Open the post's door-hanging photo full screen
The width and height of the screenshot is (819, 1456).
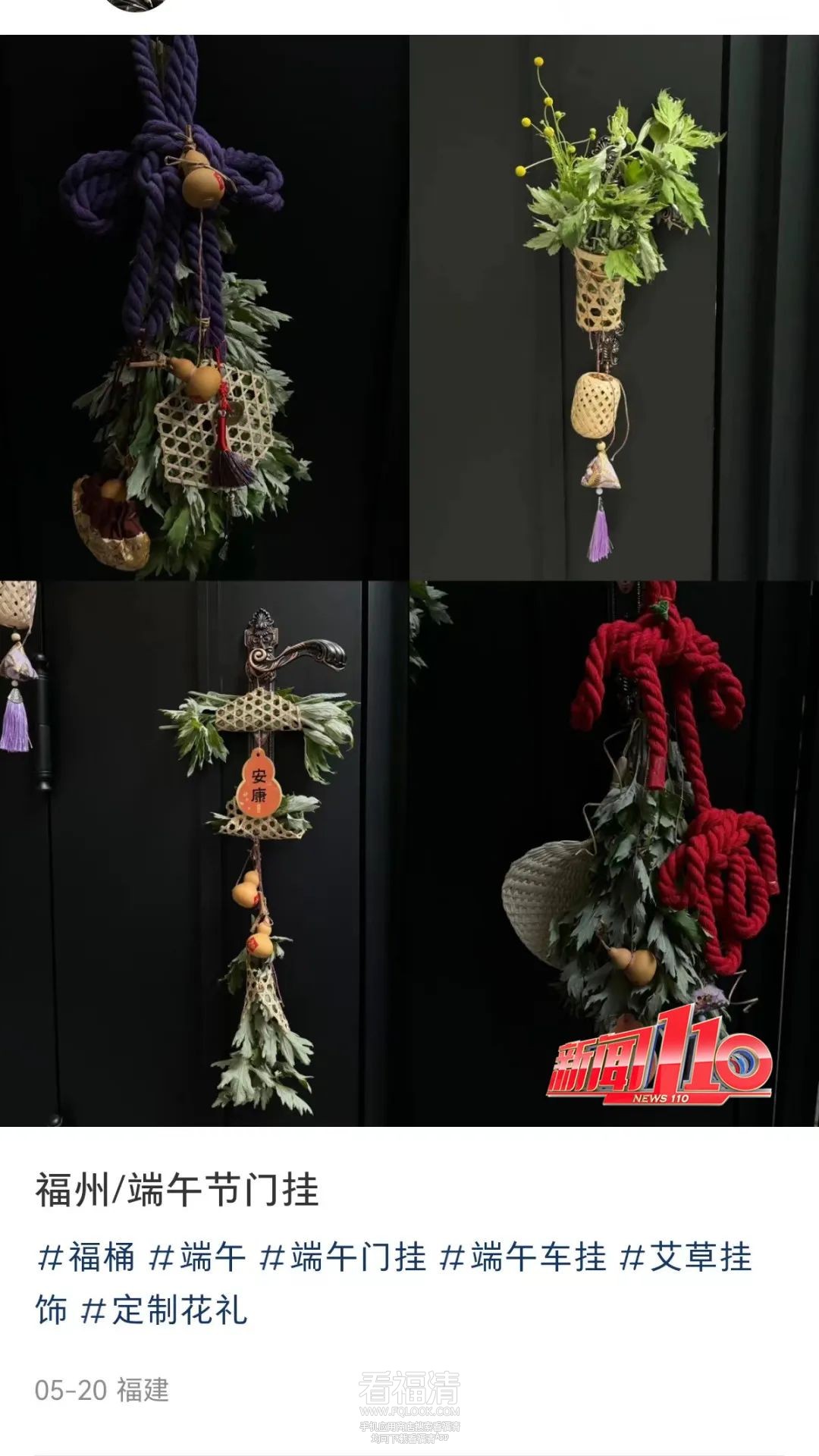[x=409, y=580]
